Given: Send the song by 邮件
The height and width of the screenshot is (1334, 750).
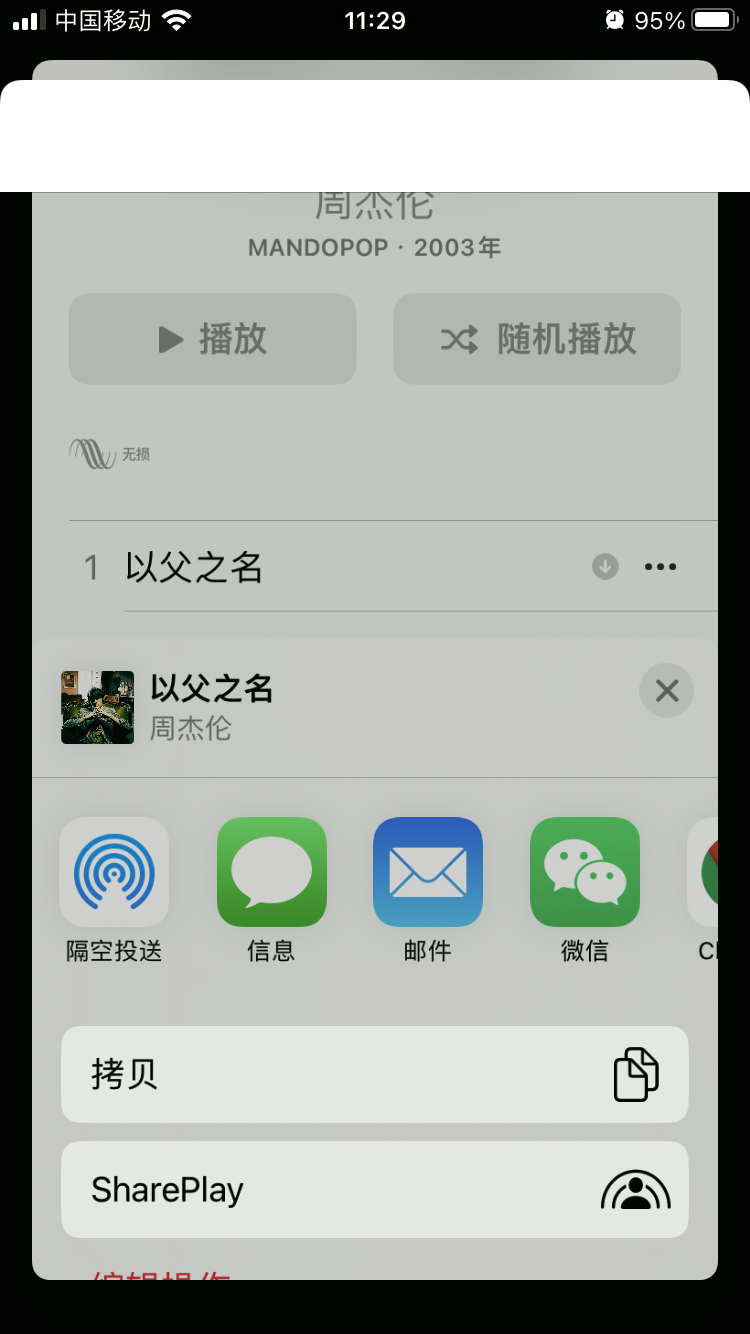Looking at the screenshot, I should (x=427, y=872).
